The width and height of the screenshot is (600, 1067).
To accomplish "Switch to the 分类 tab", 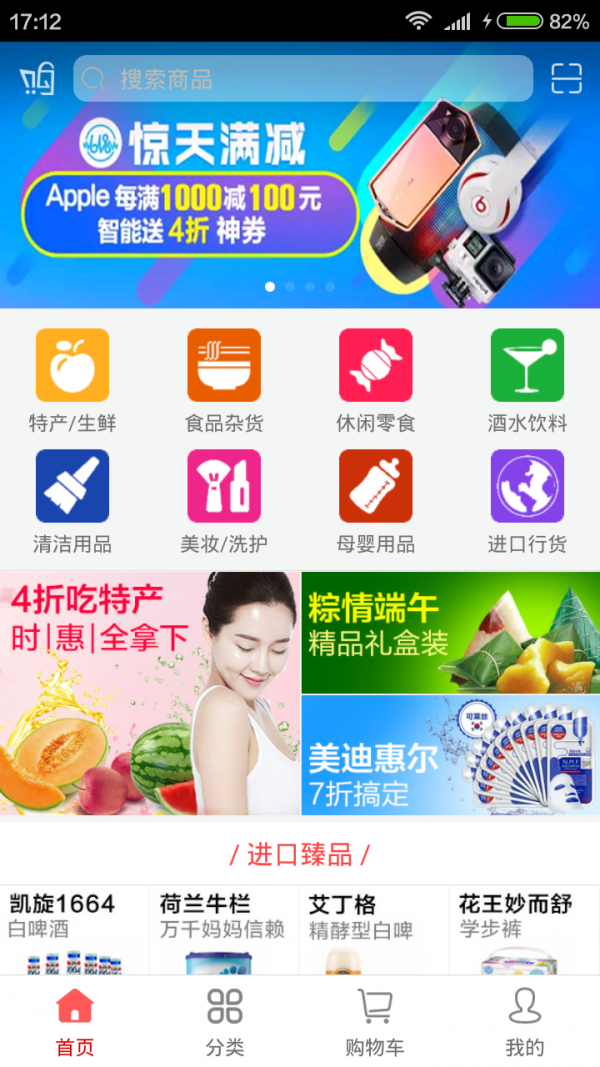I will [225, 1020].
